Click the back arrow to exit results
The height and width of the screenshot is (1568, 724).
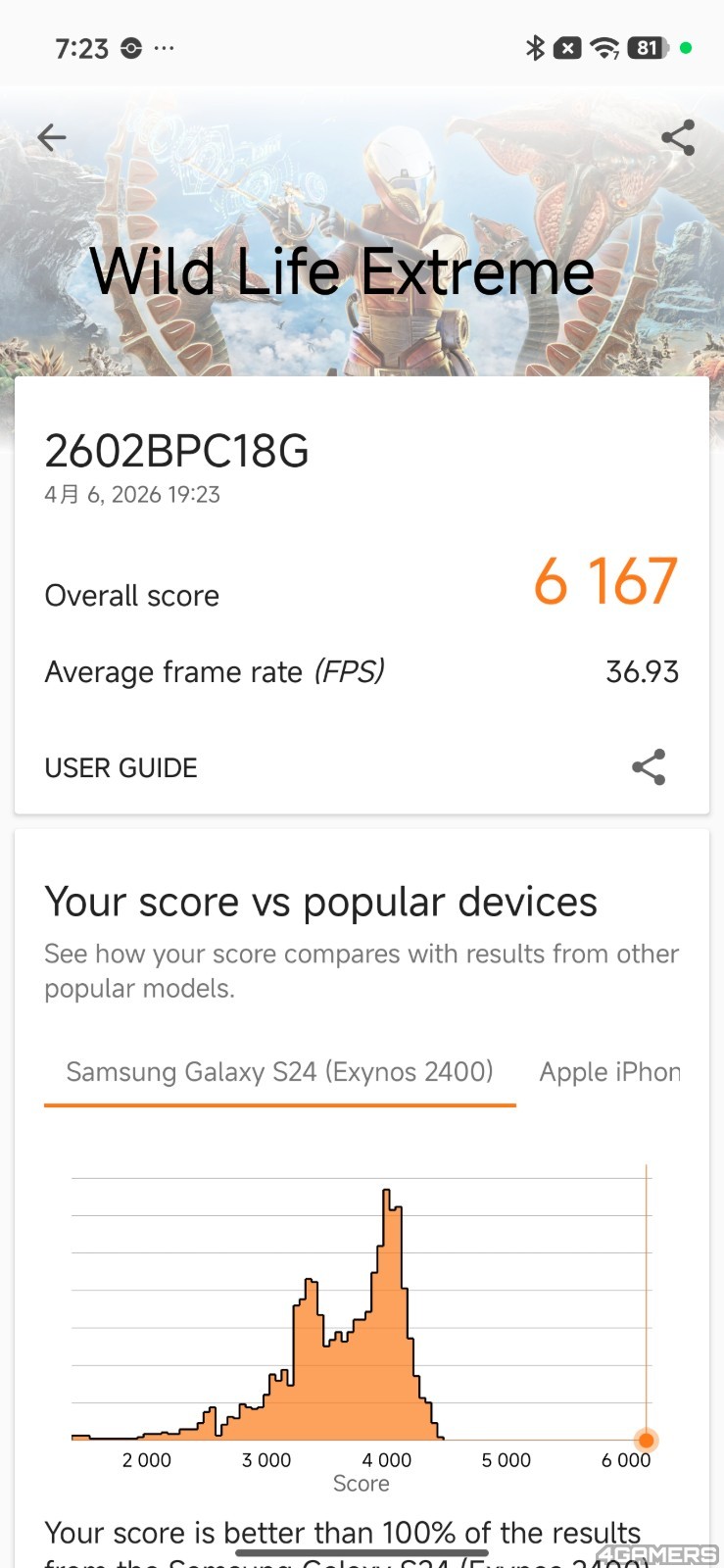click(51, 137)
